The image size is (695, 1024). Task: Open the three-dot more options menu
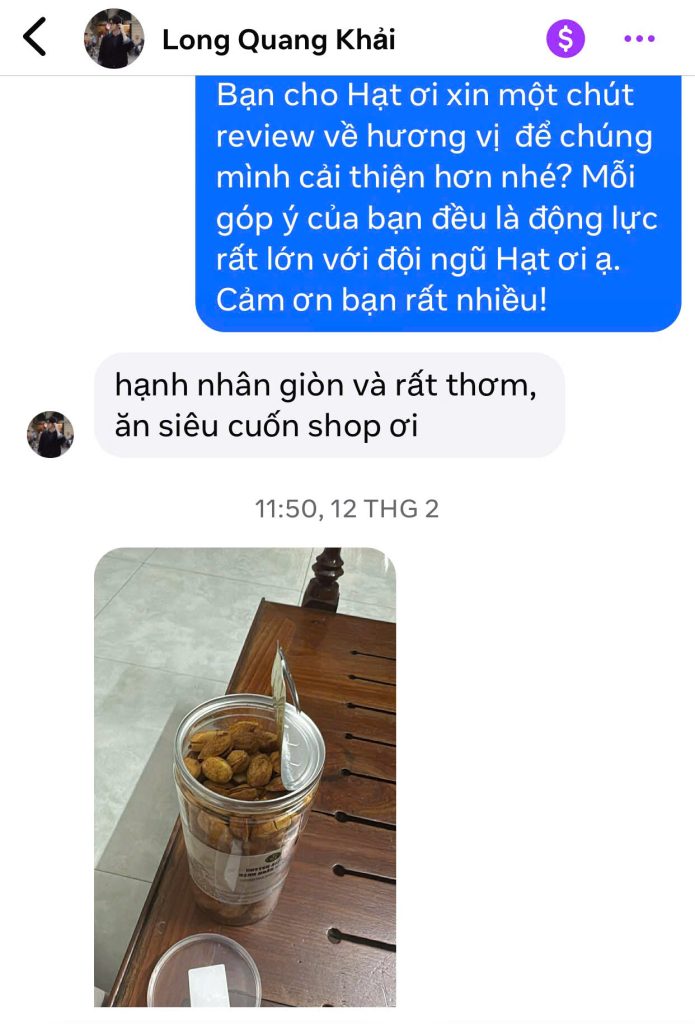tap(639, 39)
